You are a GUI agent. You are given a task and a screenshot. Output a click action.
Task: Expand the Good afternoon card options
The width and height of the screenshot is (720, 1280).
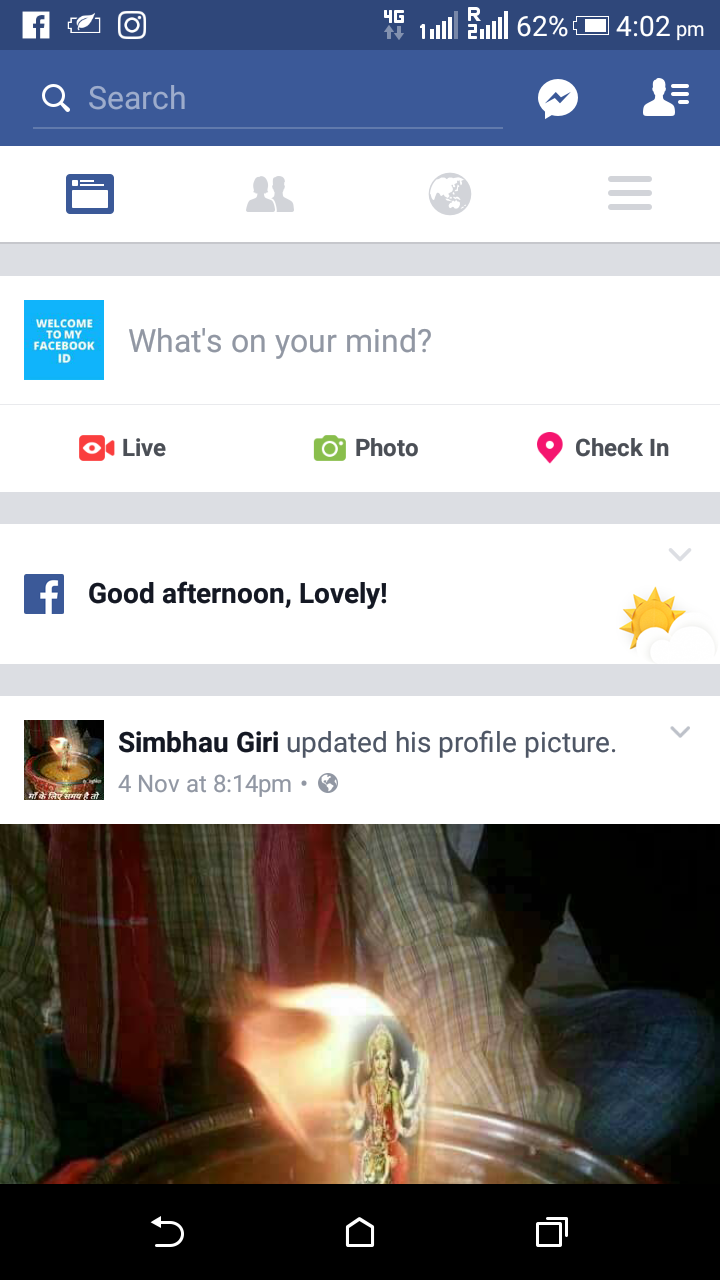coord(680,554)
